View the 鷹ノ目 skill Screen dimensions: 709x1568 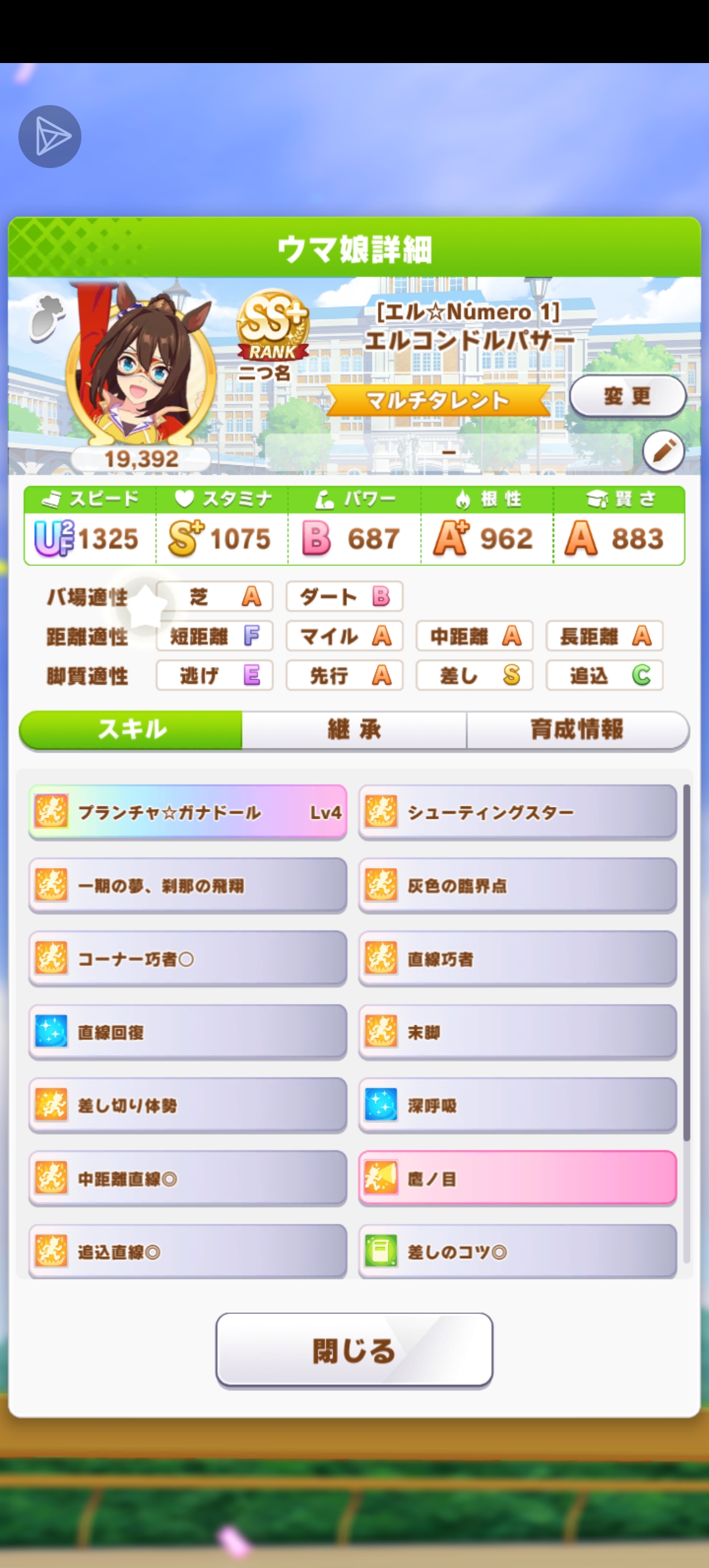point(517,1179)
